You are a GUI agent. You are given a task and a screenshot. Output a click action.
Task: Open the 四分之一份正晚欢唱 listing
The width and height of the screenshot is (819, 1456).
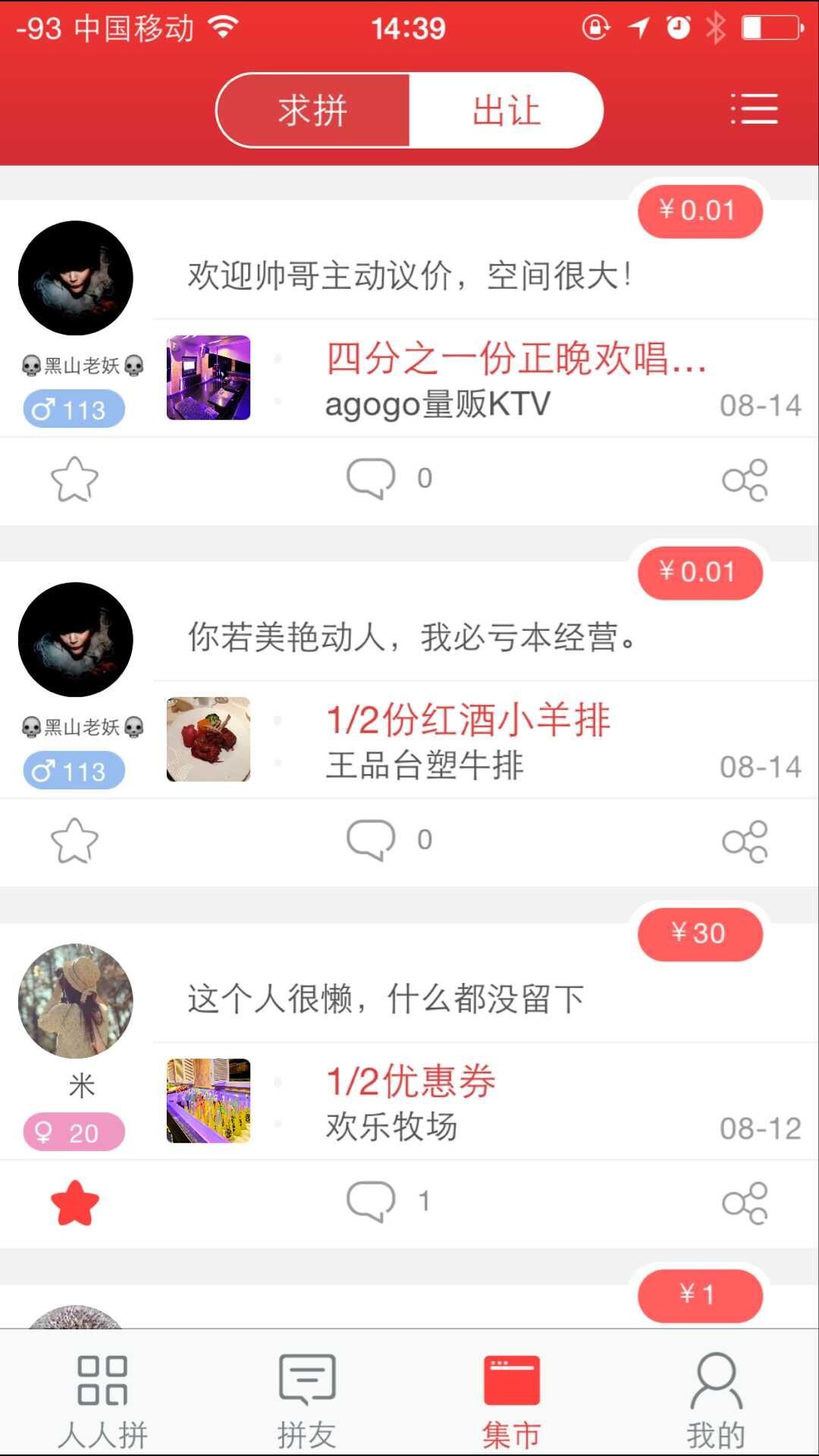[516, 359]
